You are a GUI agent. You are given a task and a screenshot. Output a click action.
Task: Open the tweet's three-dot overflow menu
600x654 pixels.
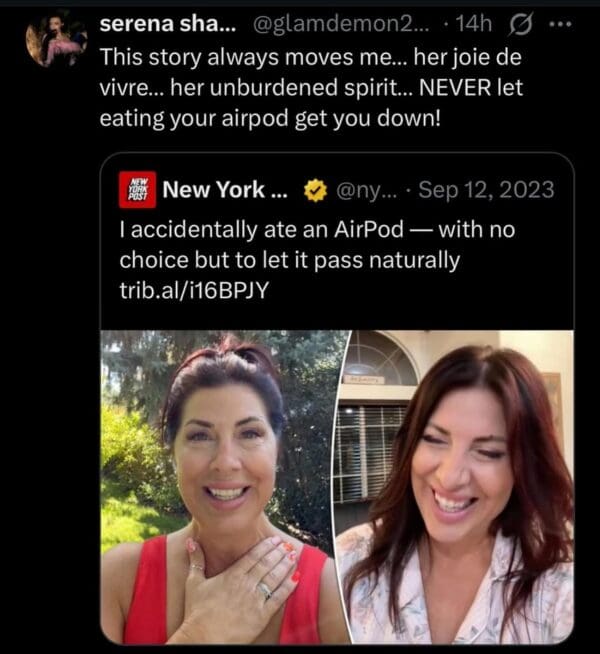(562, 22)
